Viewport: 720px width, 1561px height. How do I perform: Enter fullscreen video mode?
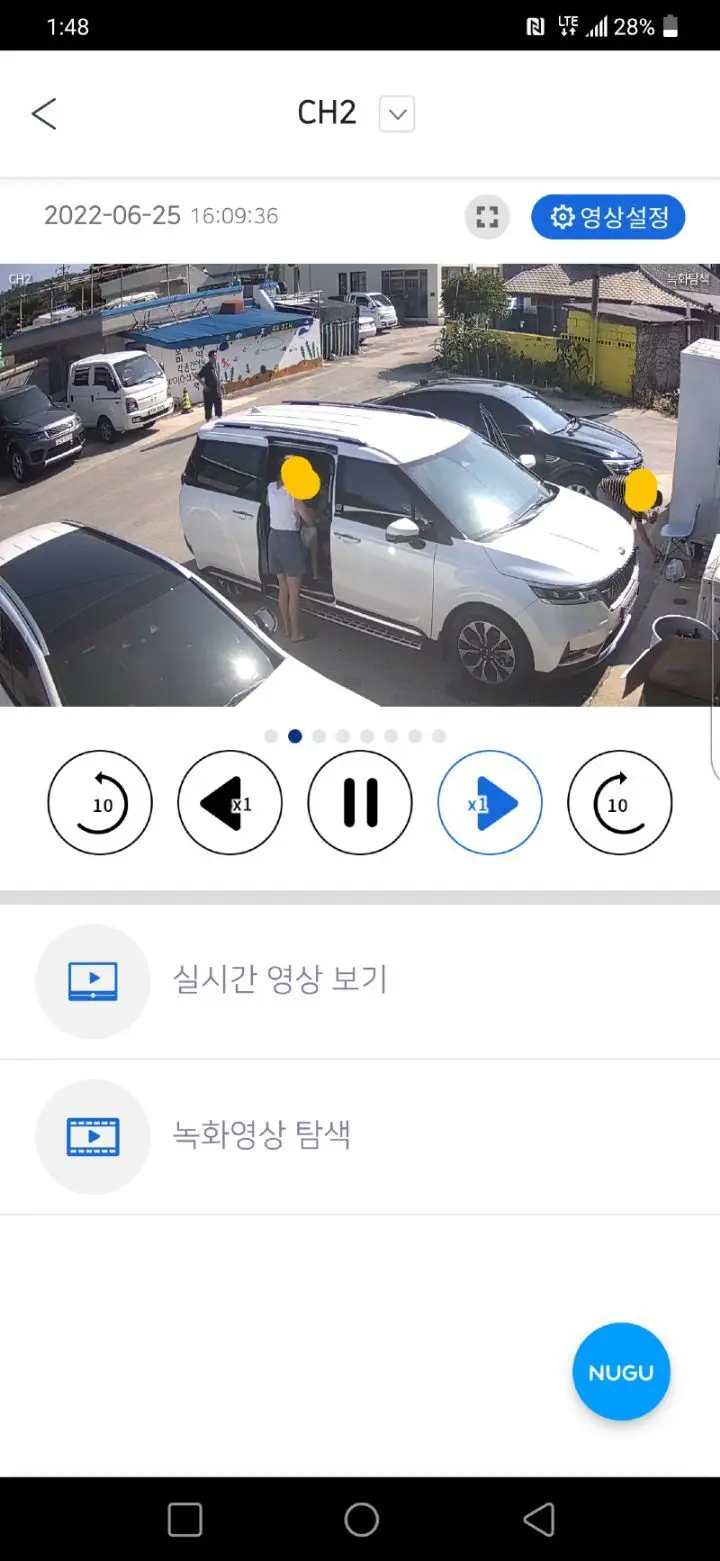(487, 217)
